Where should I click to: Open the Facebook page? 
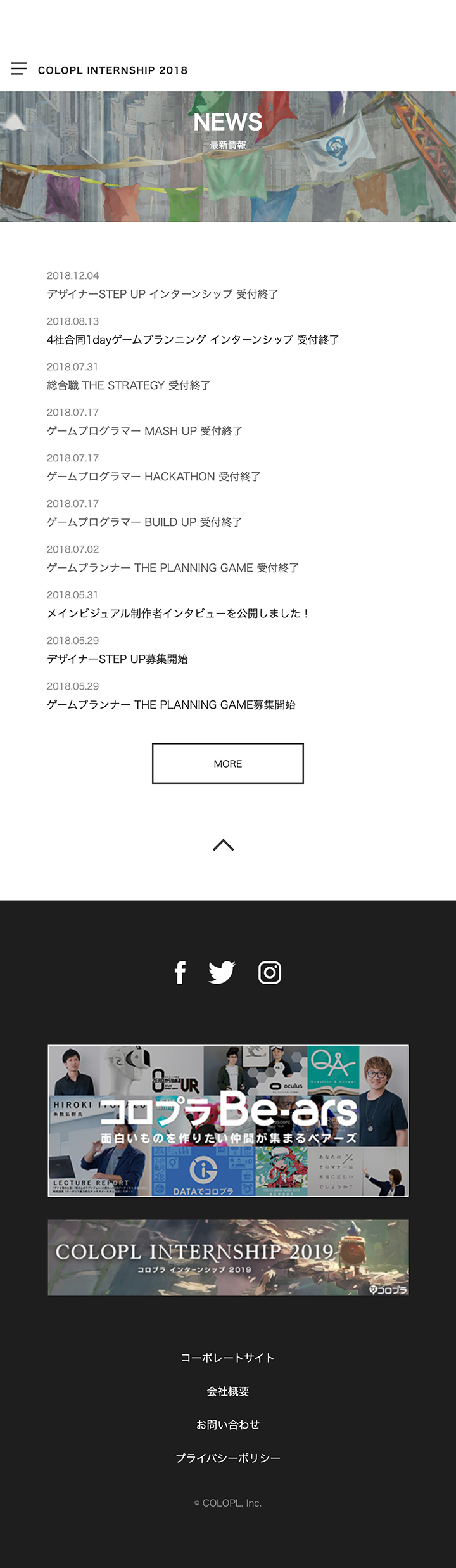[180, 972]
